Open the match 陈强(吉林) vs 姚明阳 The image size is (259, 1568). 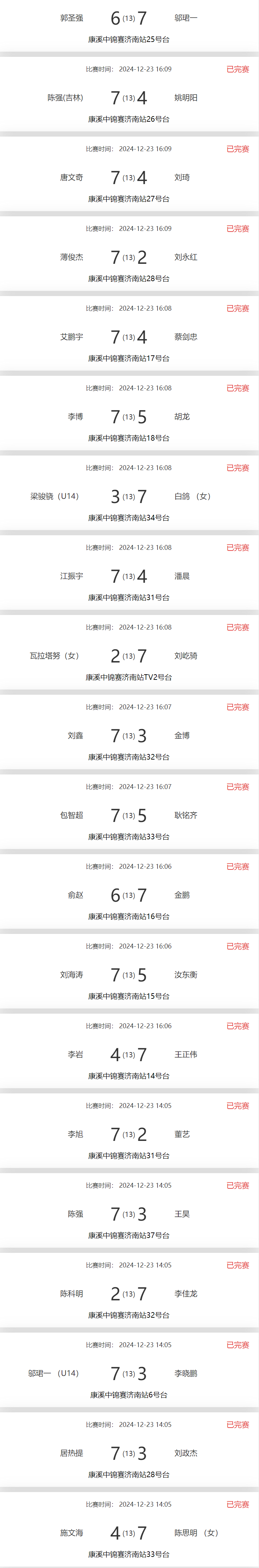(129, 98)
